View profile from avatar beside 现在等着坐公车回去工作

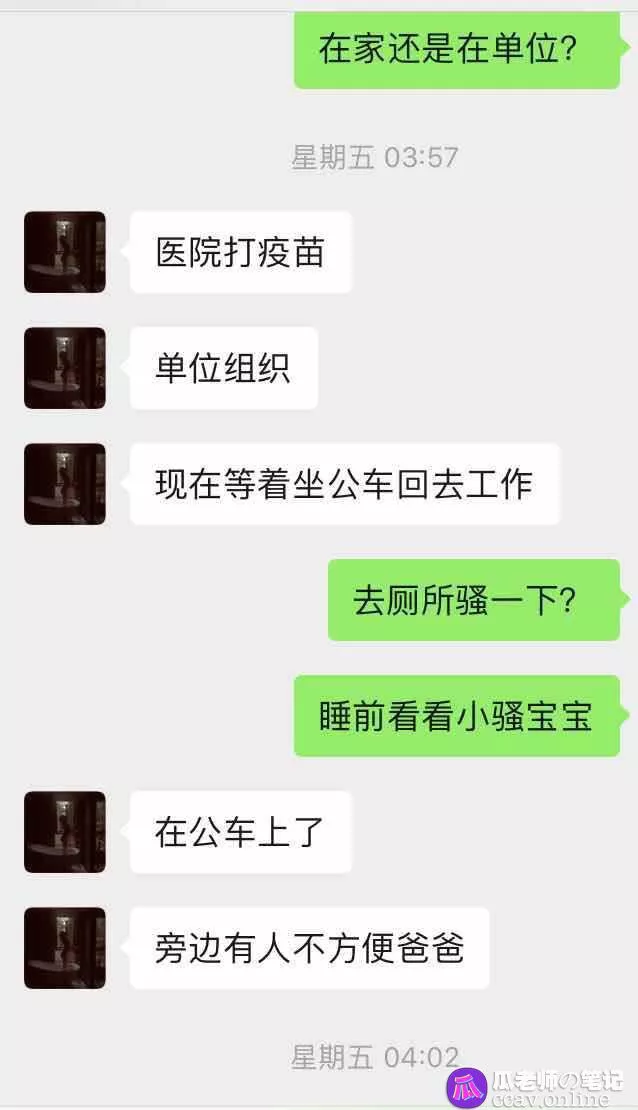point(65,484)
